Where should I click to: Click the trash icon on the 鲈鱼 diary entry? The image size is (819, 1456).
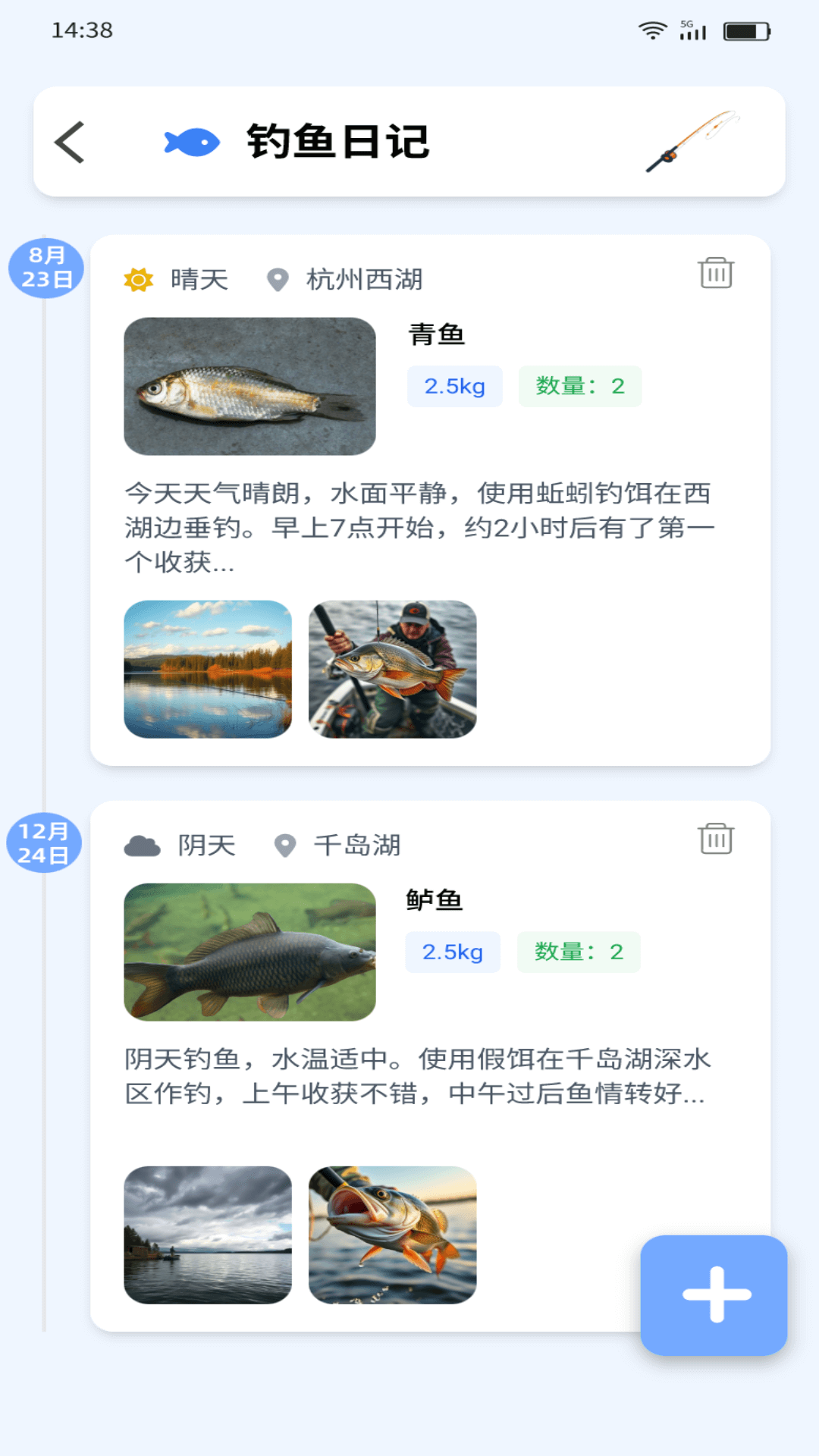pos(716,839)
